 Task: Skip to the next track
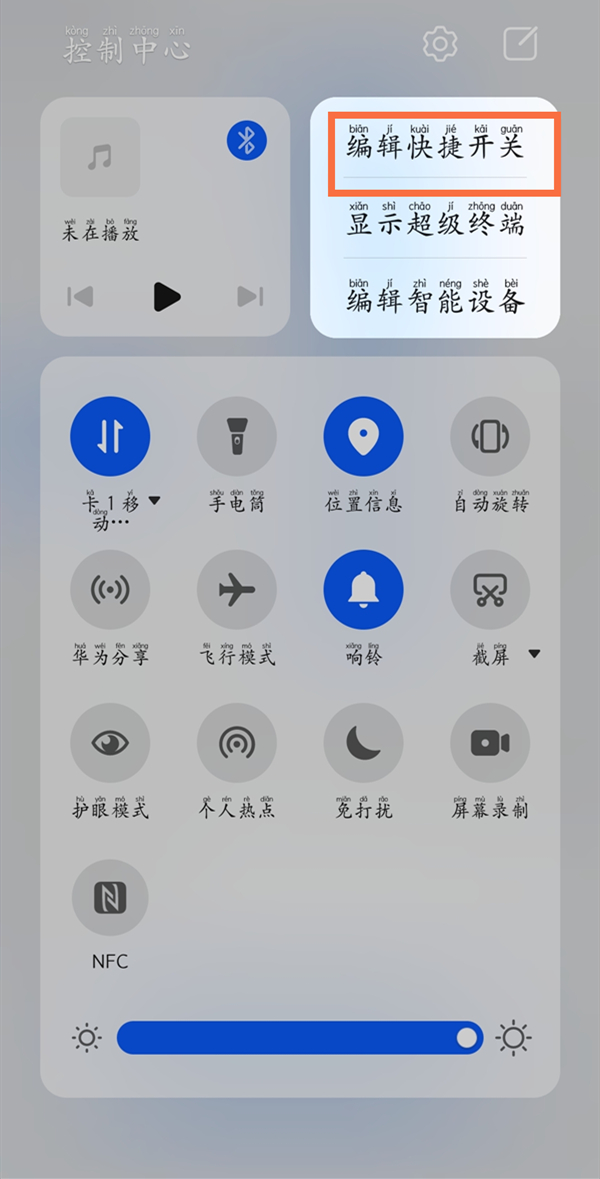(250, 296)
